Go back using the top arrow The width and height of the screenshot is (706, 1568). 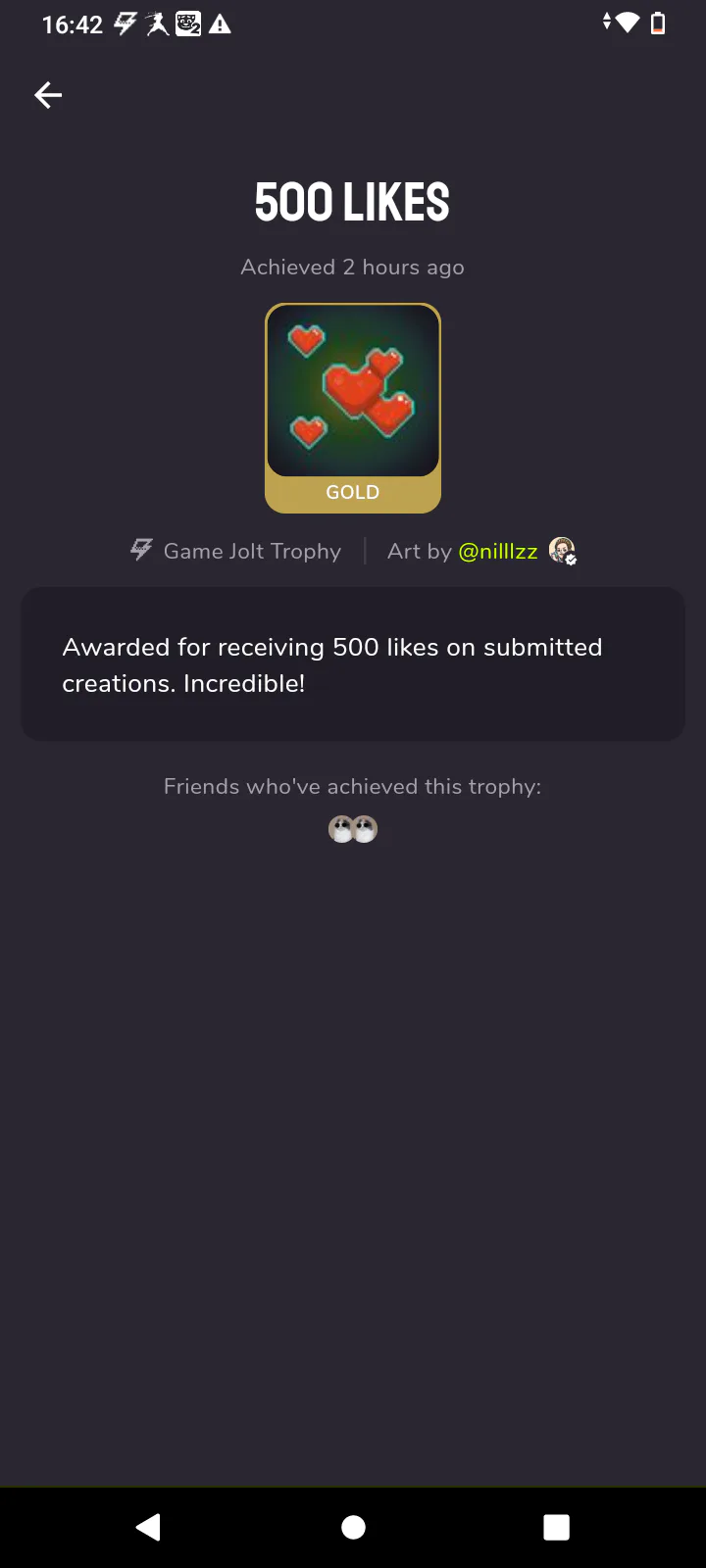(x=48, y=95)
